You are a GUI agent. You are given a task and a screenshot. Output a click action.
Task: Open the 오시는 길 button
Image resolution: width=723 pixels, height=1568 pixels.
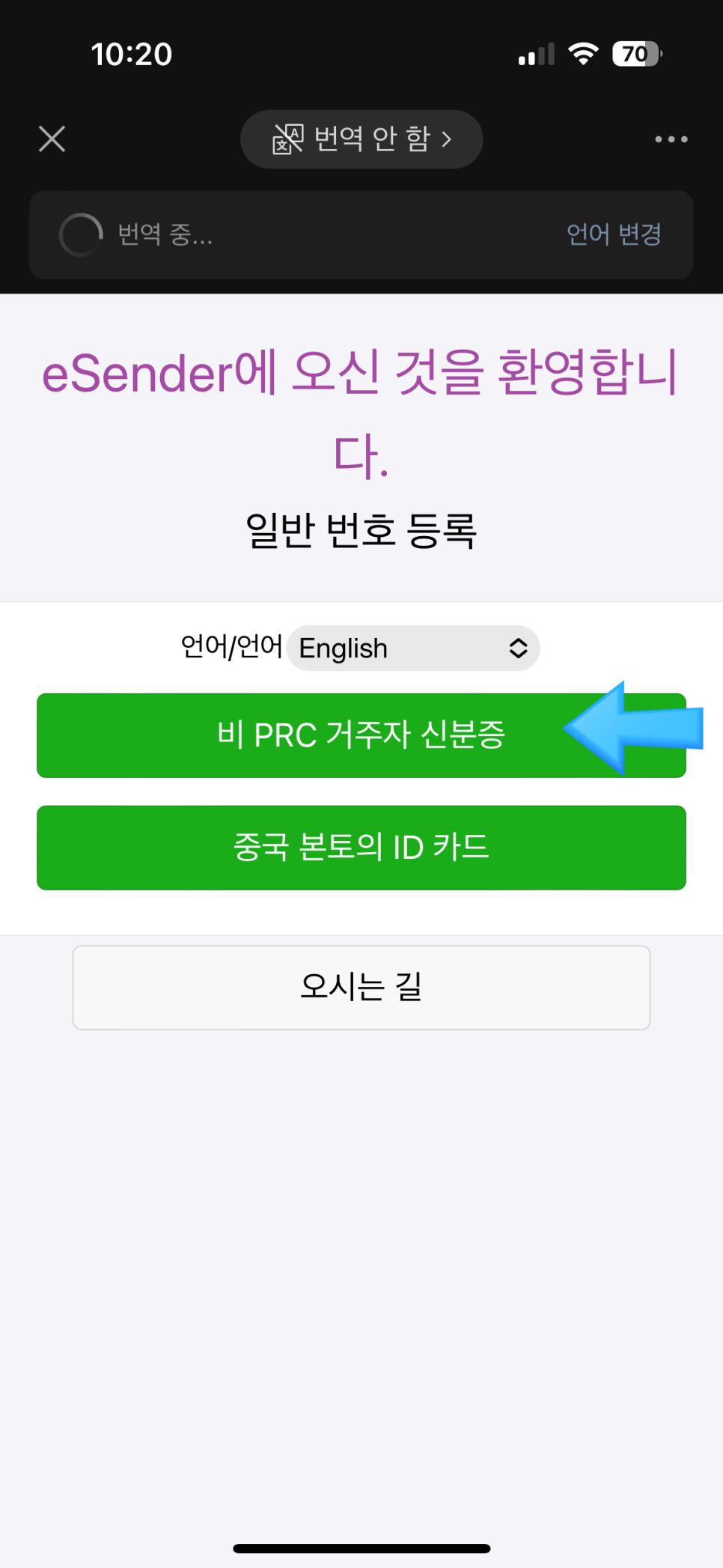coord(361,988)
